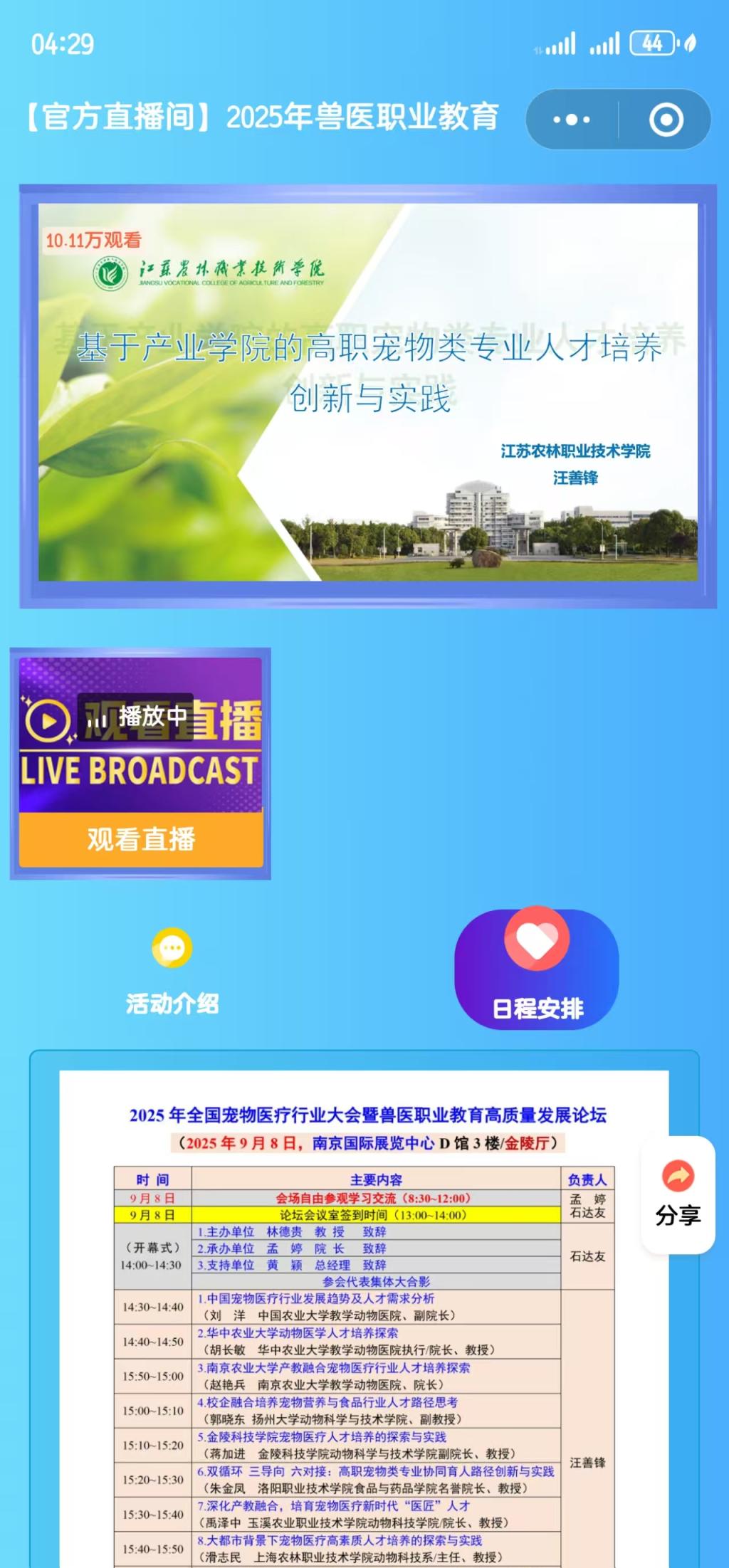Switch to the 日程安排 tab

537,970
